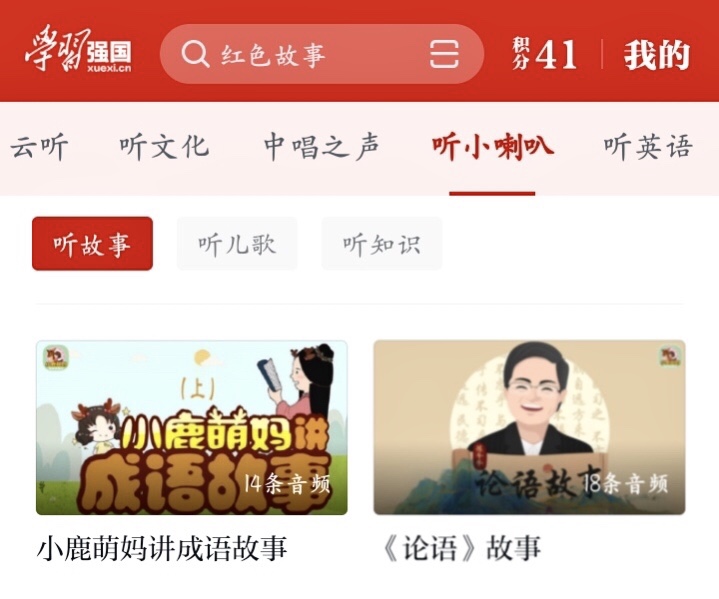719x599 pixels.
Task: Go to 我的 profile page
Action: coord(657,54)
